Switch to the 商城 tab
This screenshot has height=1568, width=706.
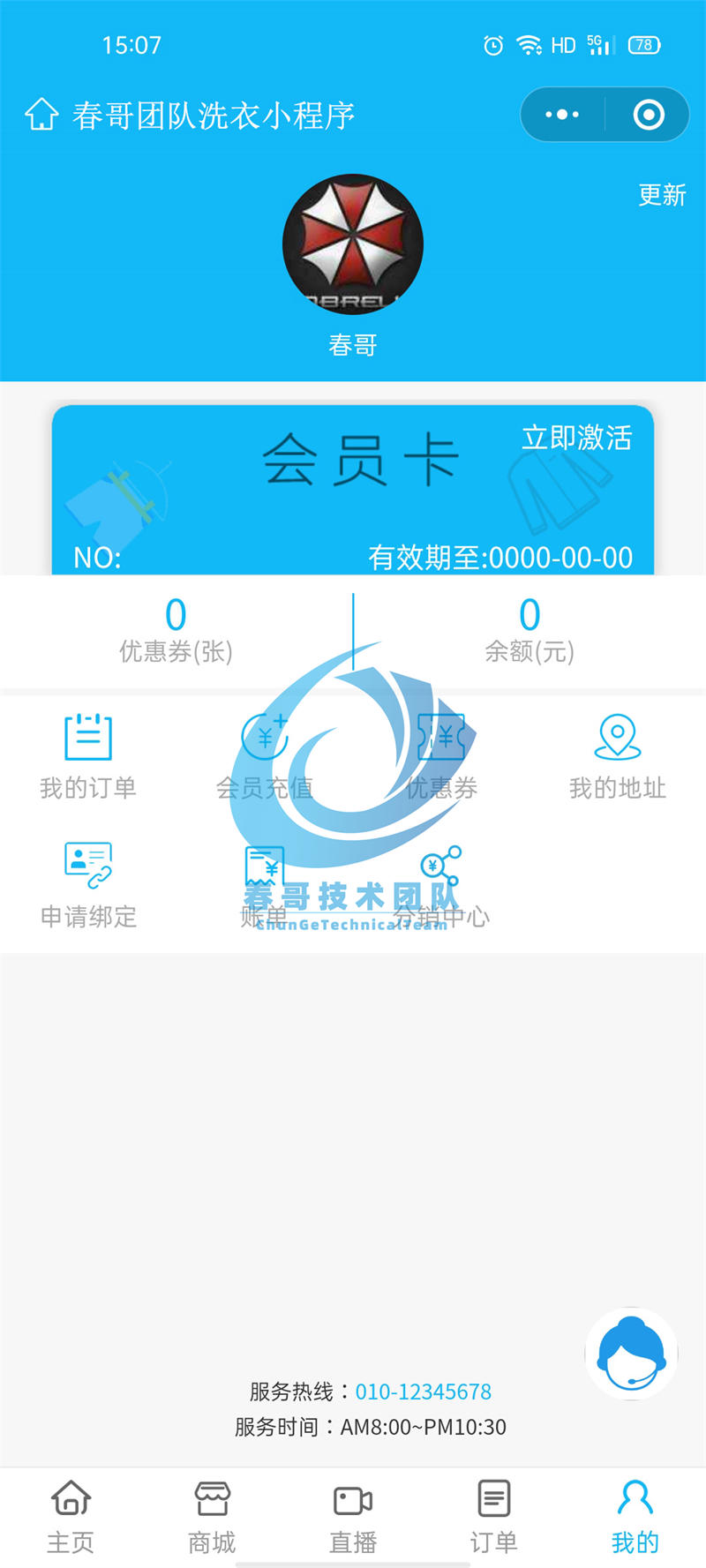212,1518
